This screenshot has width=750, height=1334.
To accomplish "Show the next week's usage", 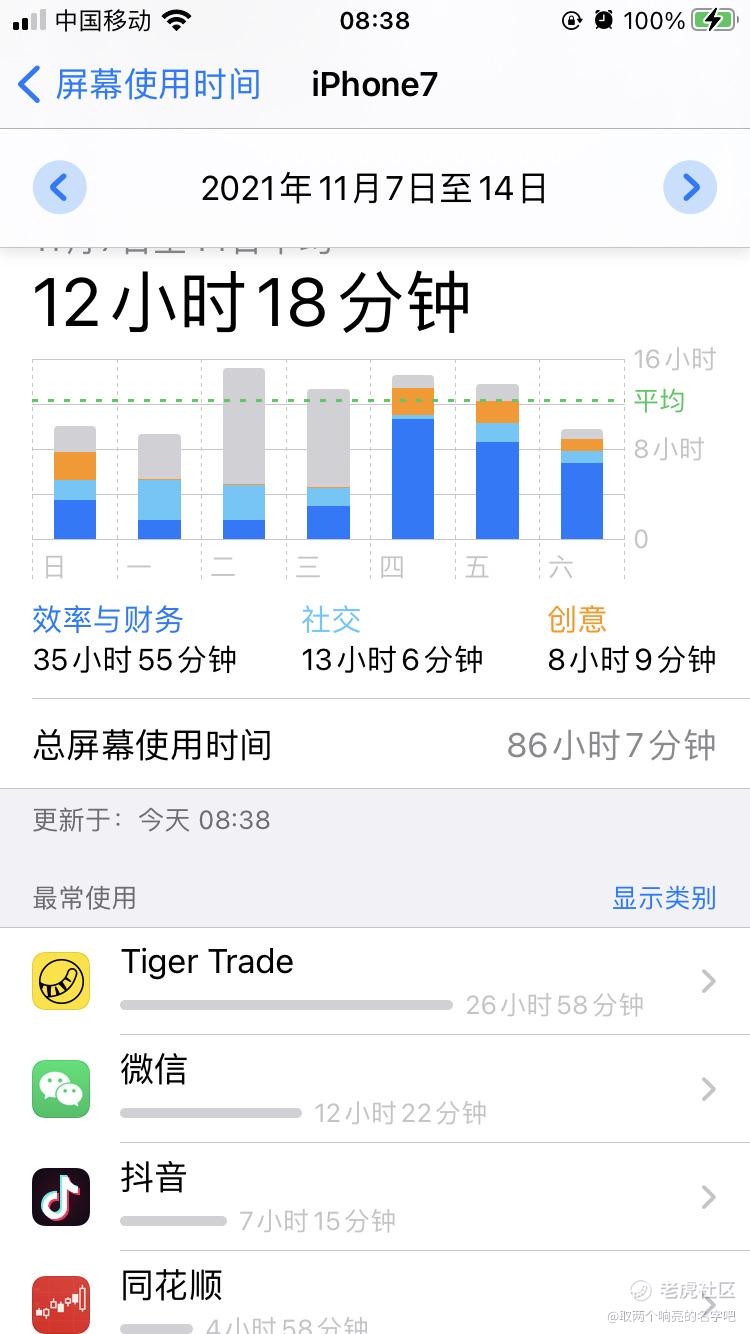I will [690, 187].
